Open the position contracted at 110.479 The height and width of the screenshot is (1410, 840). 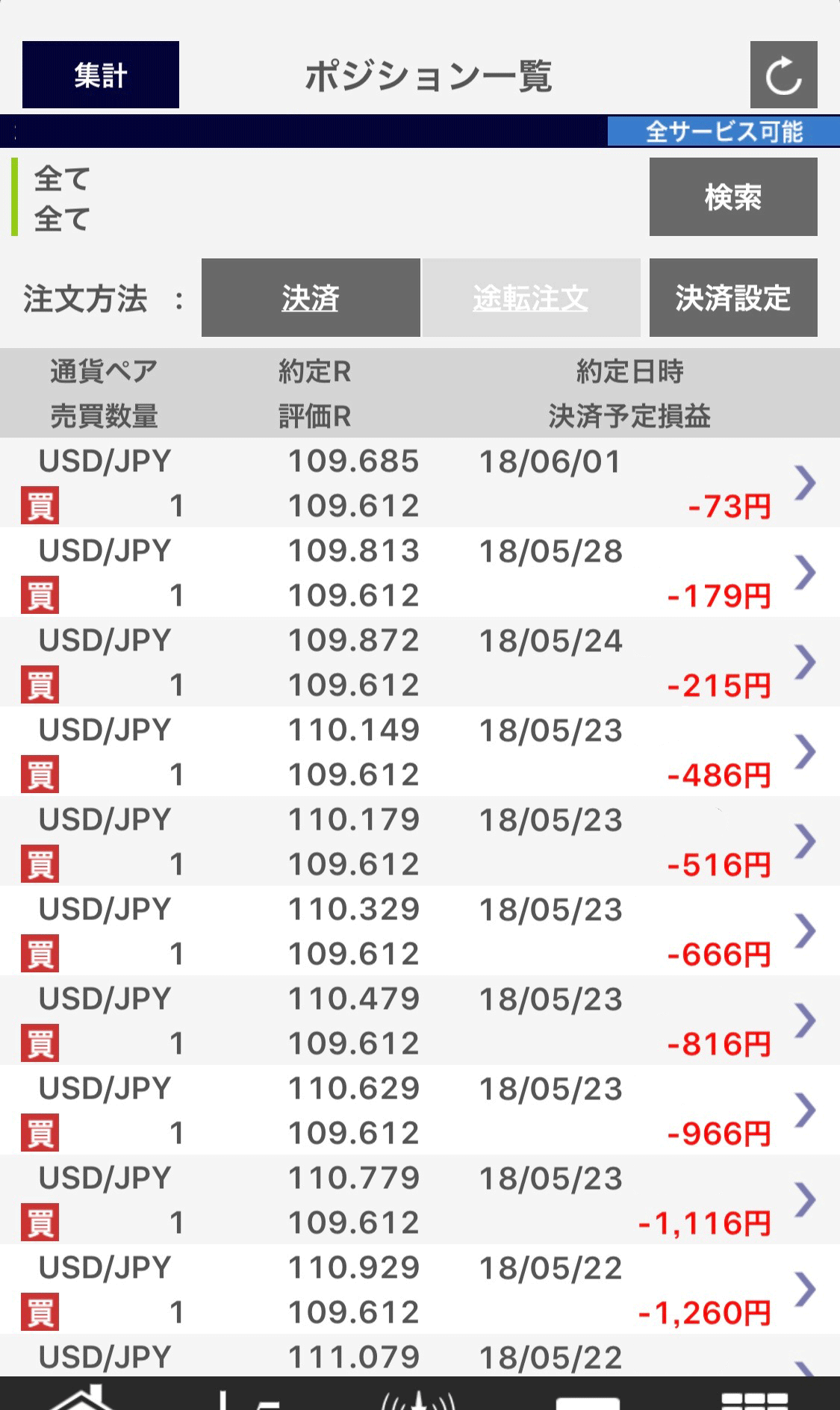[x=420, y=1021]
